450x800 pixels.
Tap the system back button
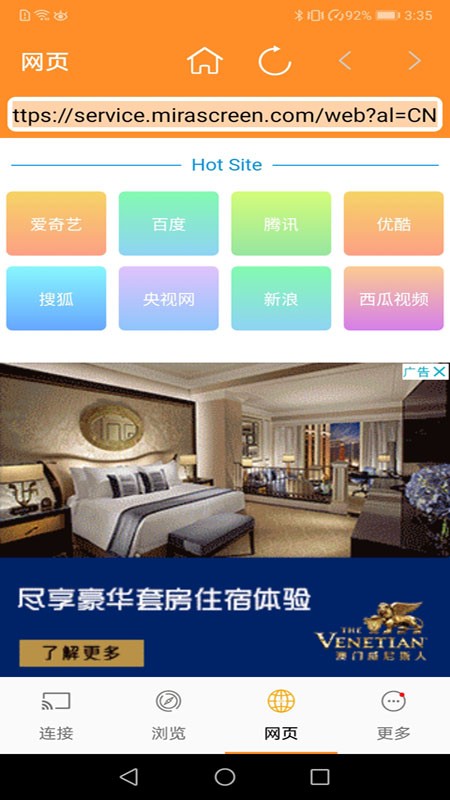[129, 777]
